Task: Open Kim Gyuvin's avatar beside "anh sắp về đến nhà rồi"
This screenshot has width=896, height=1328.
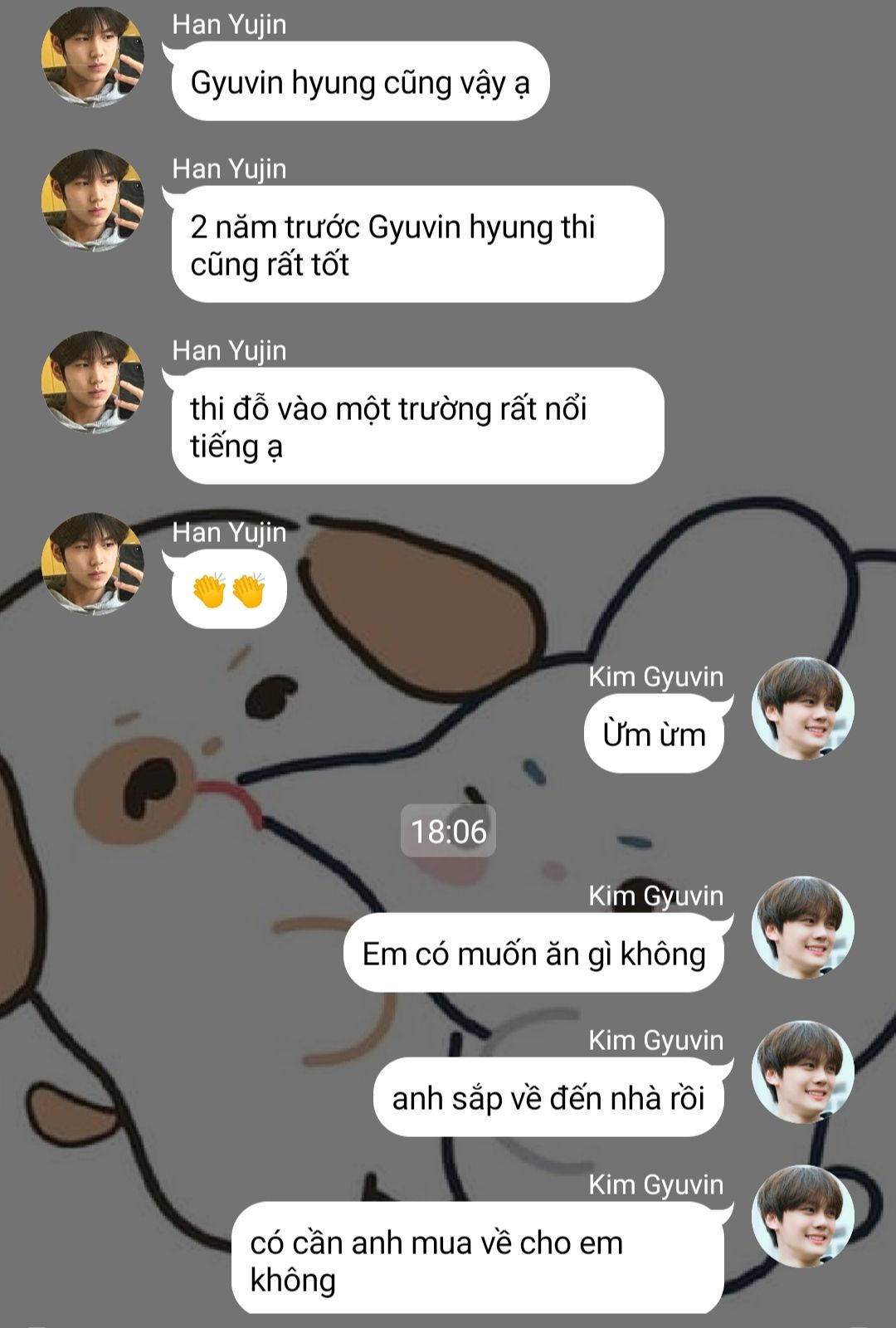Action: (802, 1072)
